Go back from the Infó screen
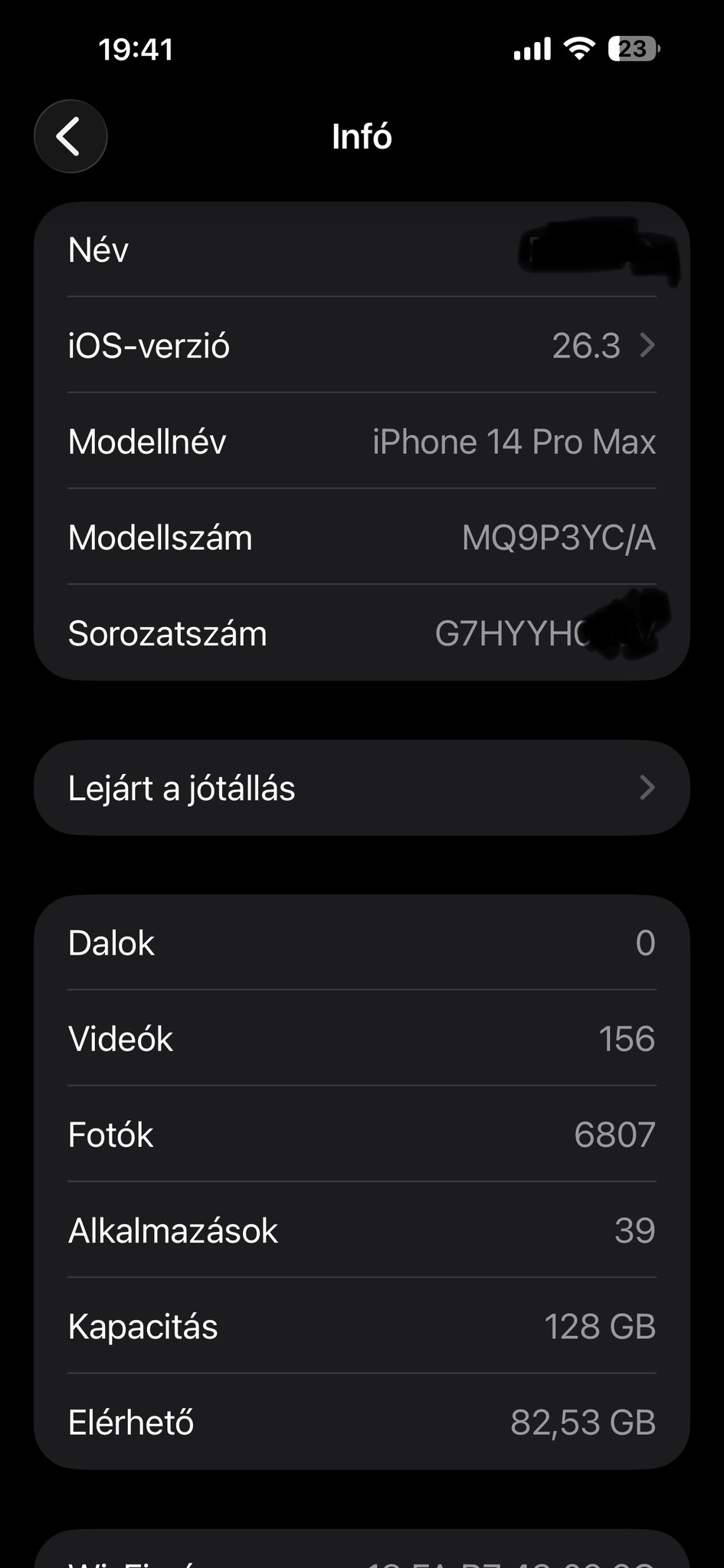Image resolution: width=724 pixels, height=1568 pixels. 70,136
